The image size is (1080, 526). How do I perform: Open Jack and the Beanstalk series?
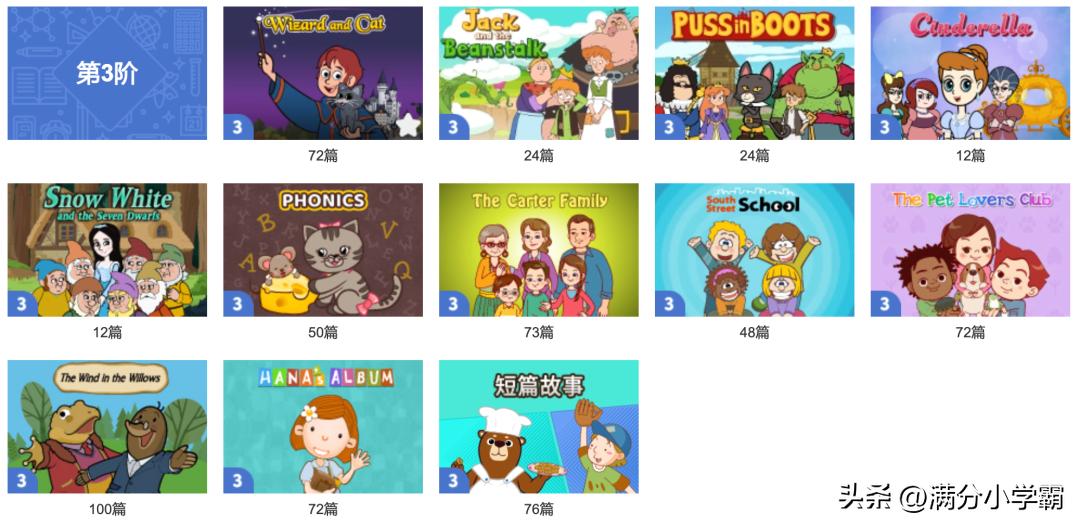coord(538,73)
